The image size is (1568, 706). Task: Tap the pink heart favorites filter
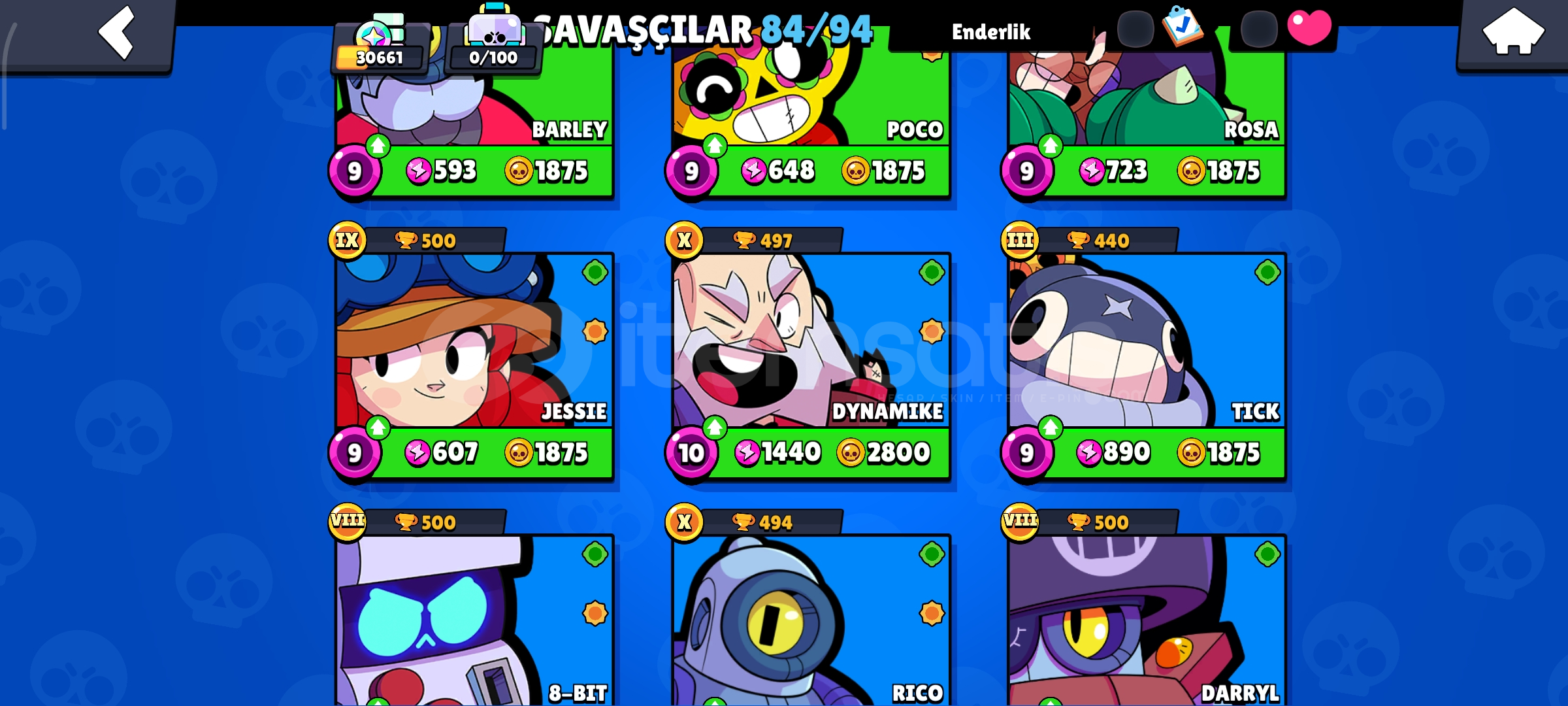[1309, 27]
